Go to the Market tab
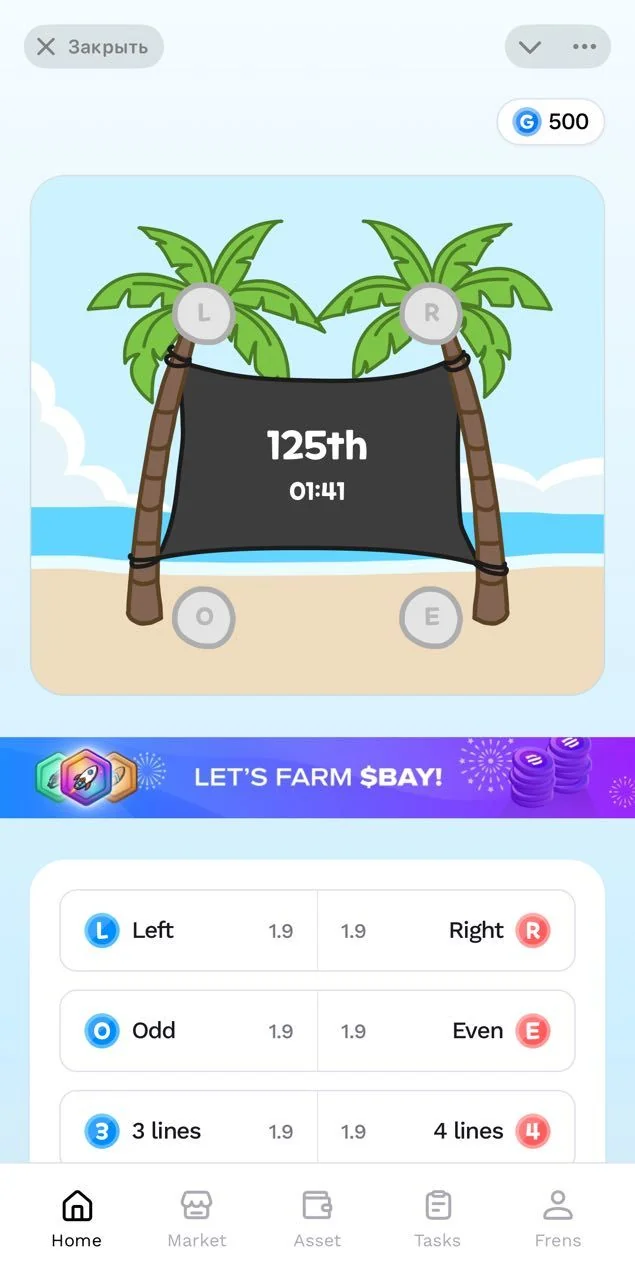 (197, 1220)
